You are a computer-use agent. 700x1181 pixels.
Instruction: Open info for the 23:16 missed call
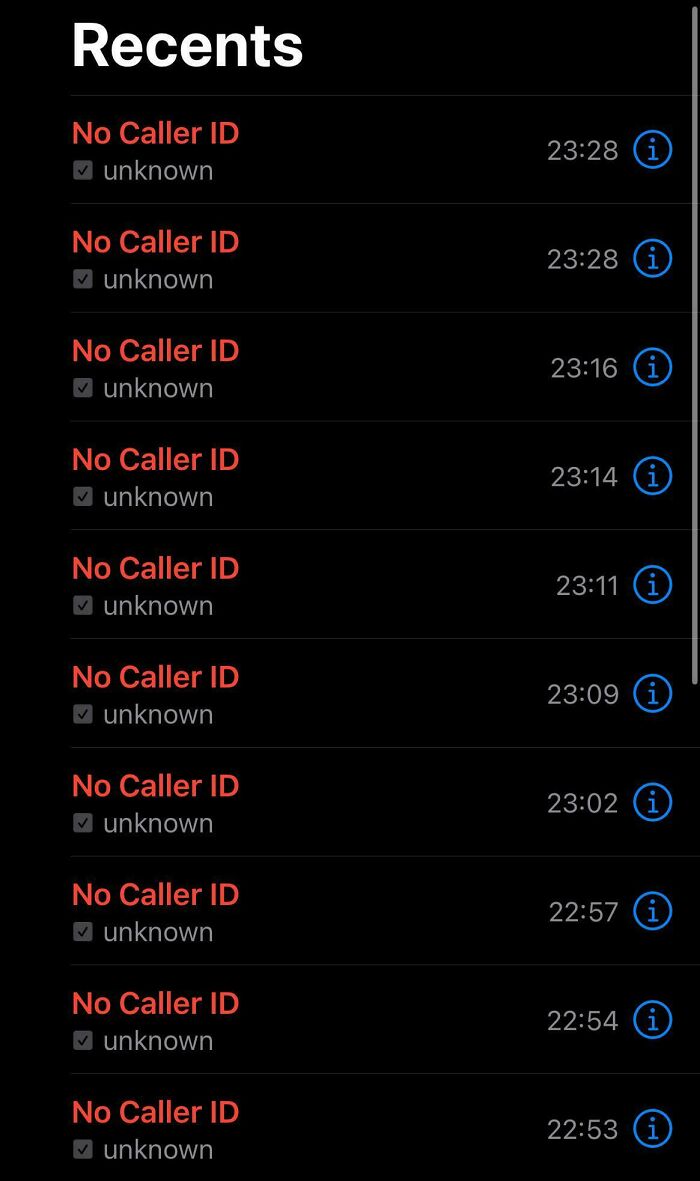pos(652,367)
